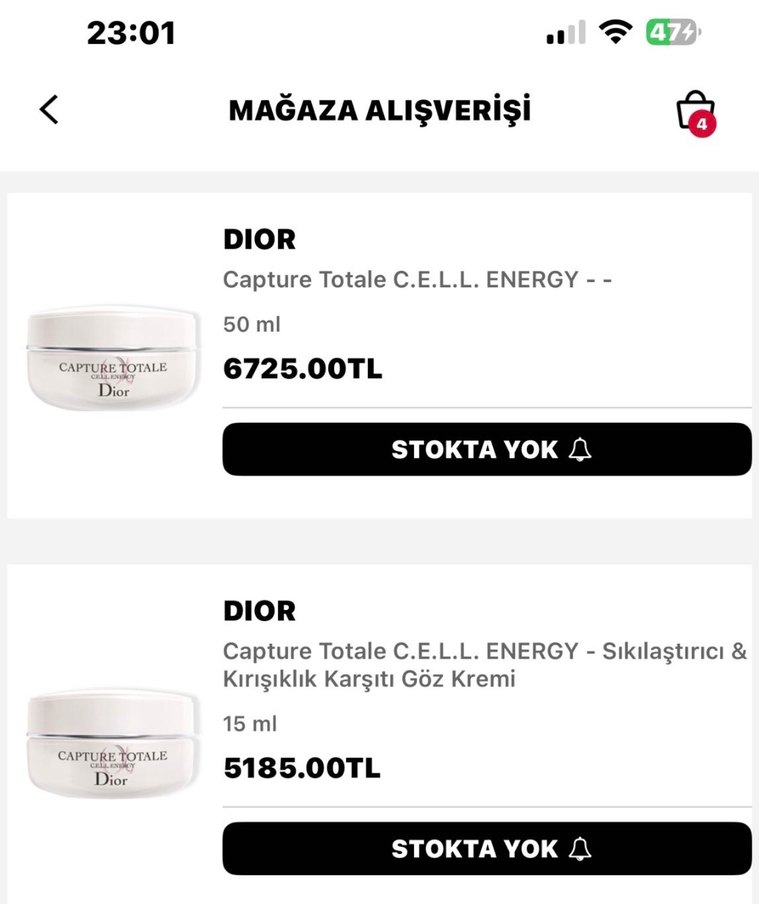The width and height of the screenshot is (759, 904).
Task: Click the 6725.00TL price label
Action: 302,368
